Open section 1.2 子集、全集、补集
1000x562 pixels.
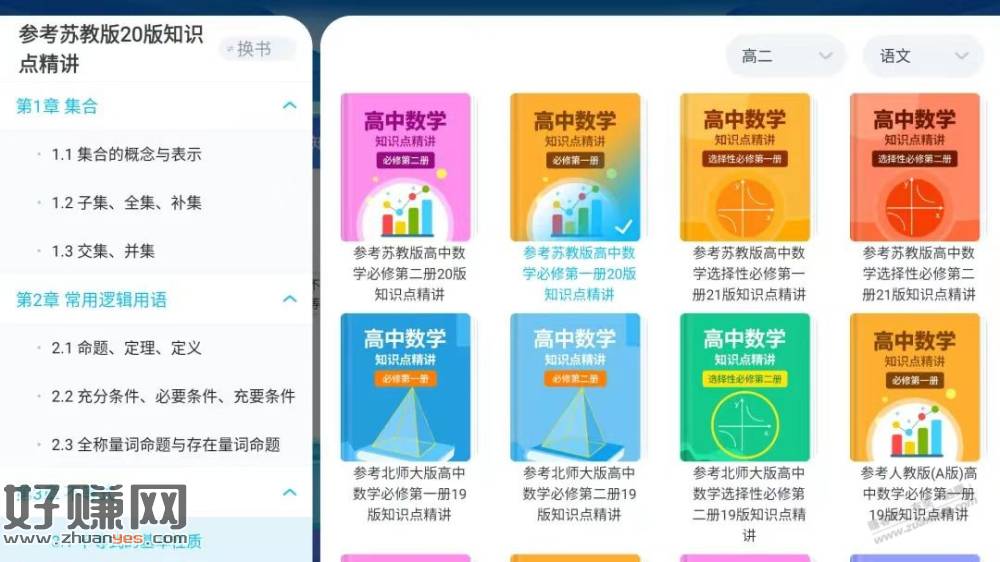coord(126,202)
